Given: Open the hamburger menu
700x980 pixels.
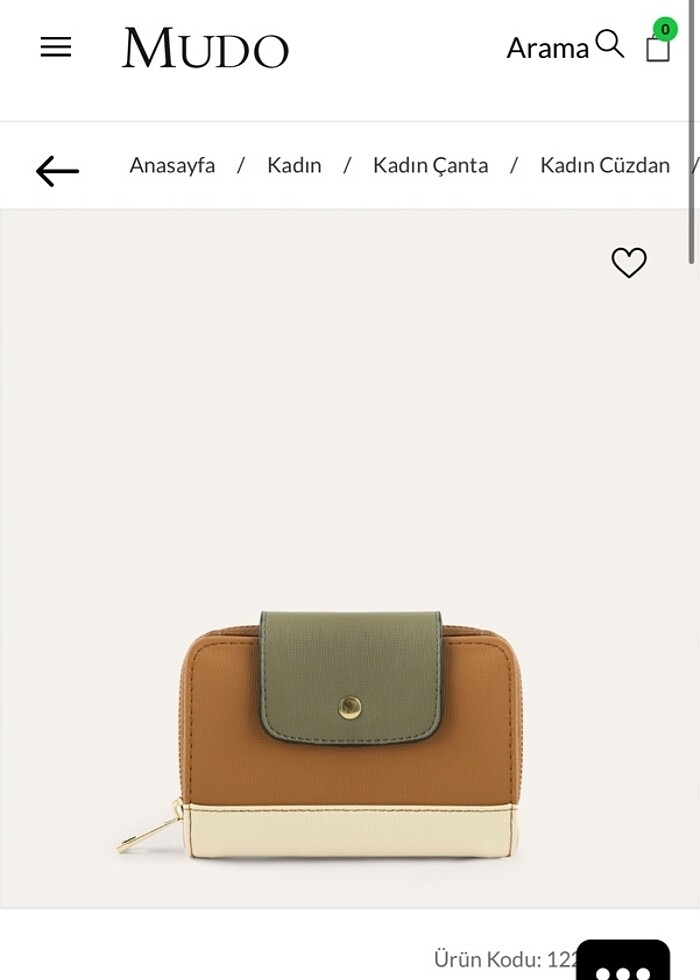Looking at the screenshot, I should (x=56, y=47).
